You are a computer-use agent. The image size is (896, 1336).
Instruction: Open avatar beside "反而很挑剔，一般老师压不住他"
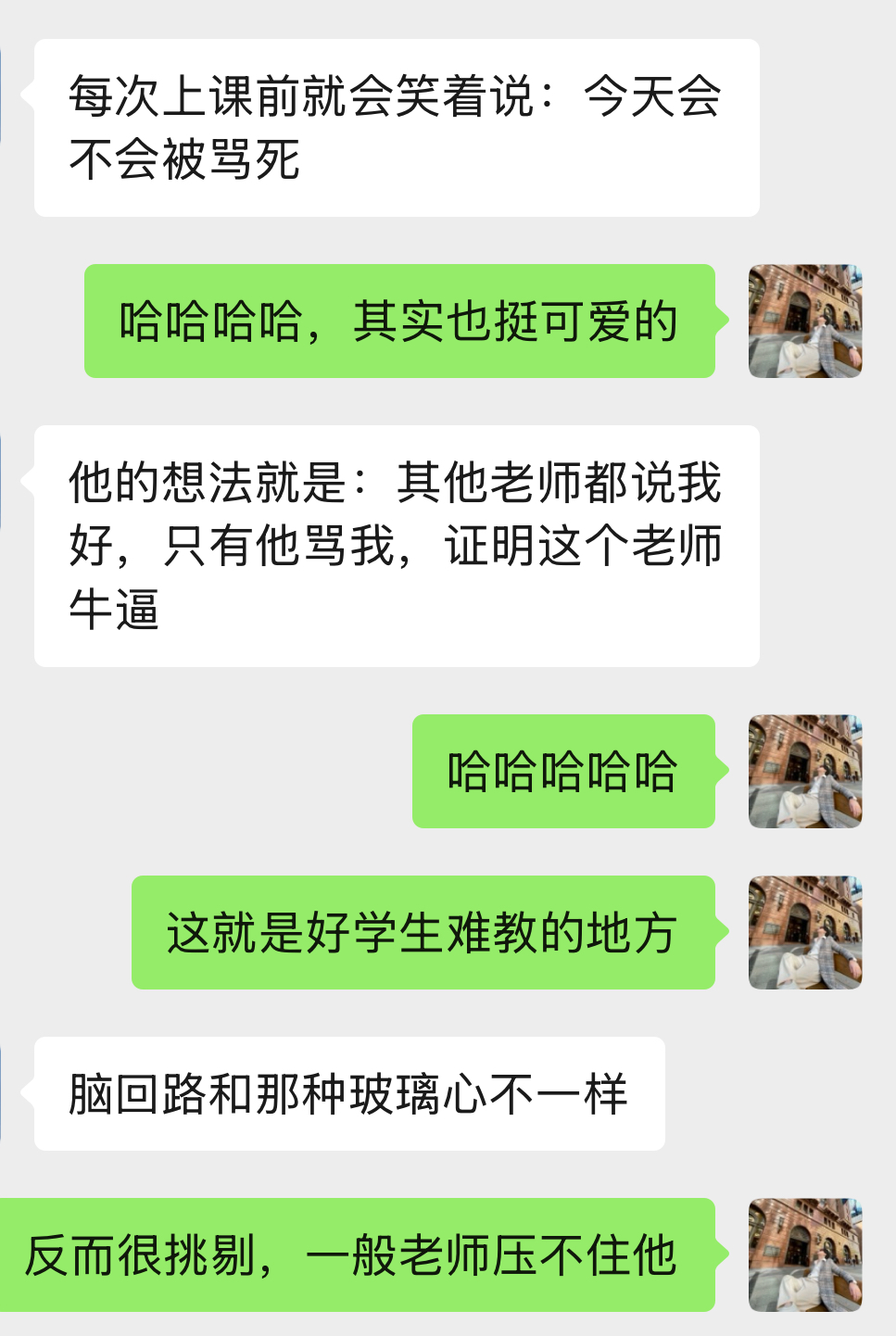[804, 1254]
